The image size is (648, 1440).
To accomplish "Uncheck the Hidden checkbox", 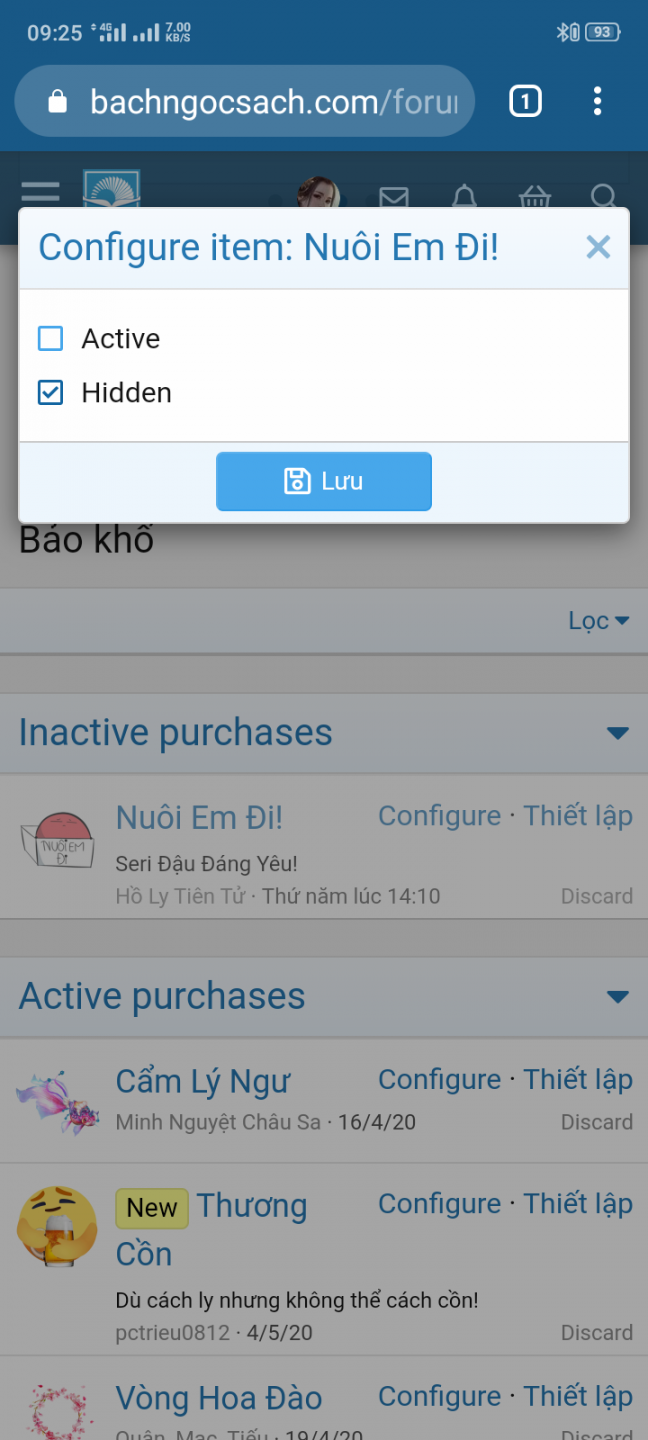I will [x=50, y=393].
